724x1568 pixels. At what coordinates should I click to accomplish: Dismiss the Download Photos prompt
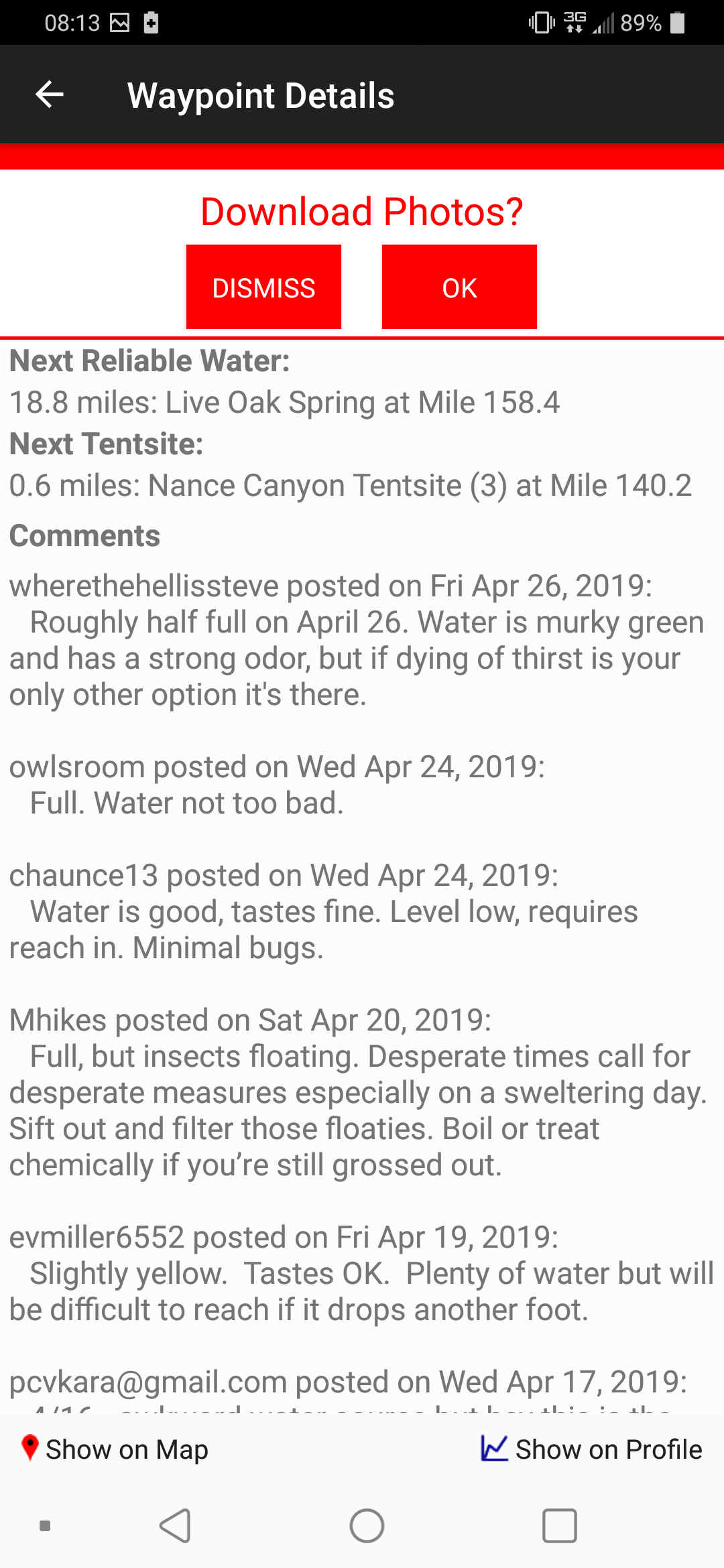263,287
